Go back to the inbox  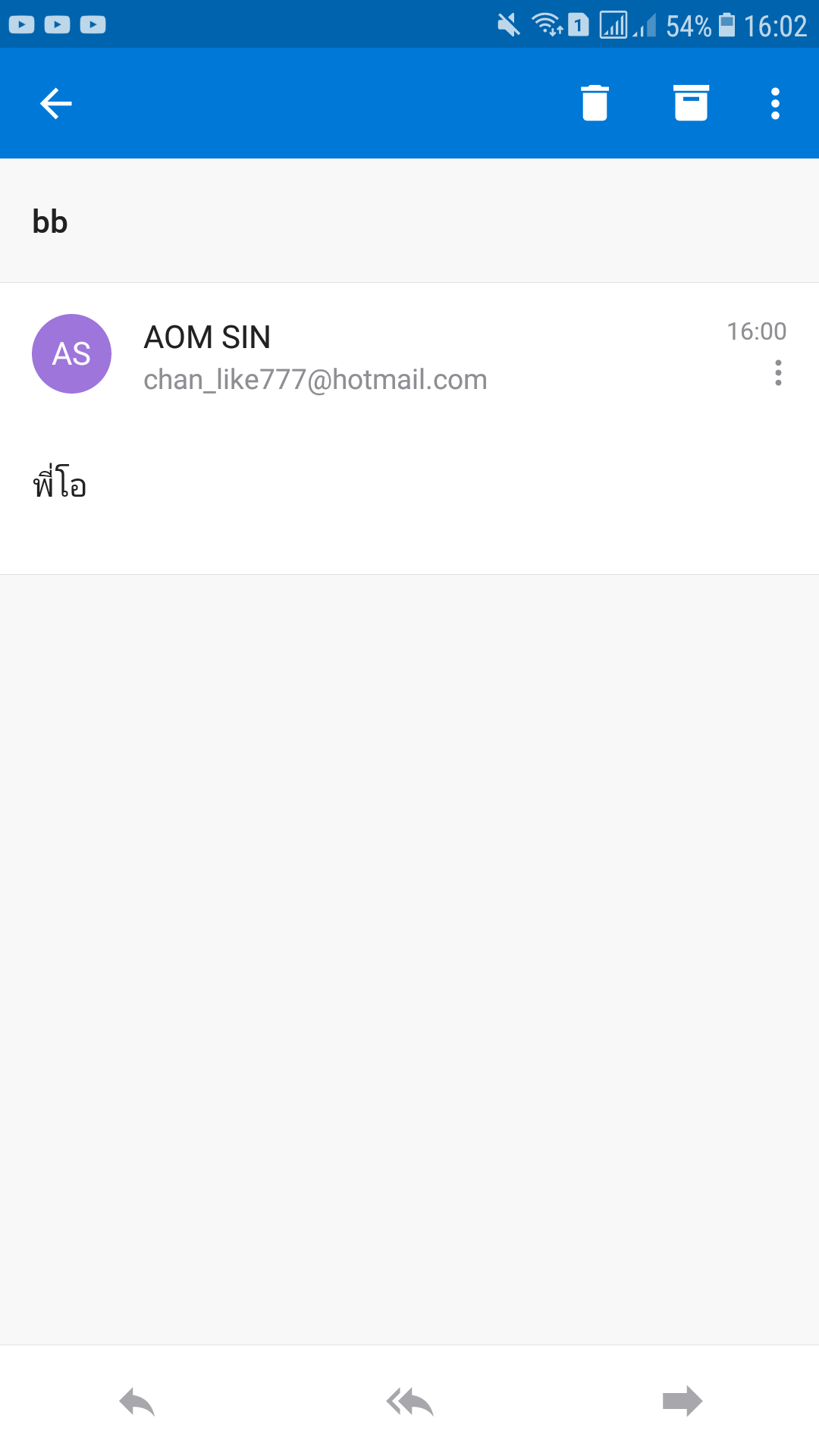click(56, 104)
